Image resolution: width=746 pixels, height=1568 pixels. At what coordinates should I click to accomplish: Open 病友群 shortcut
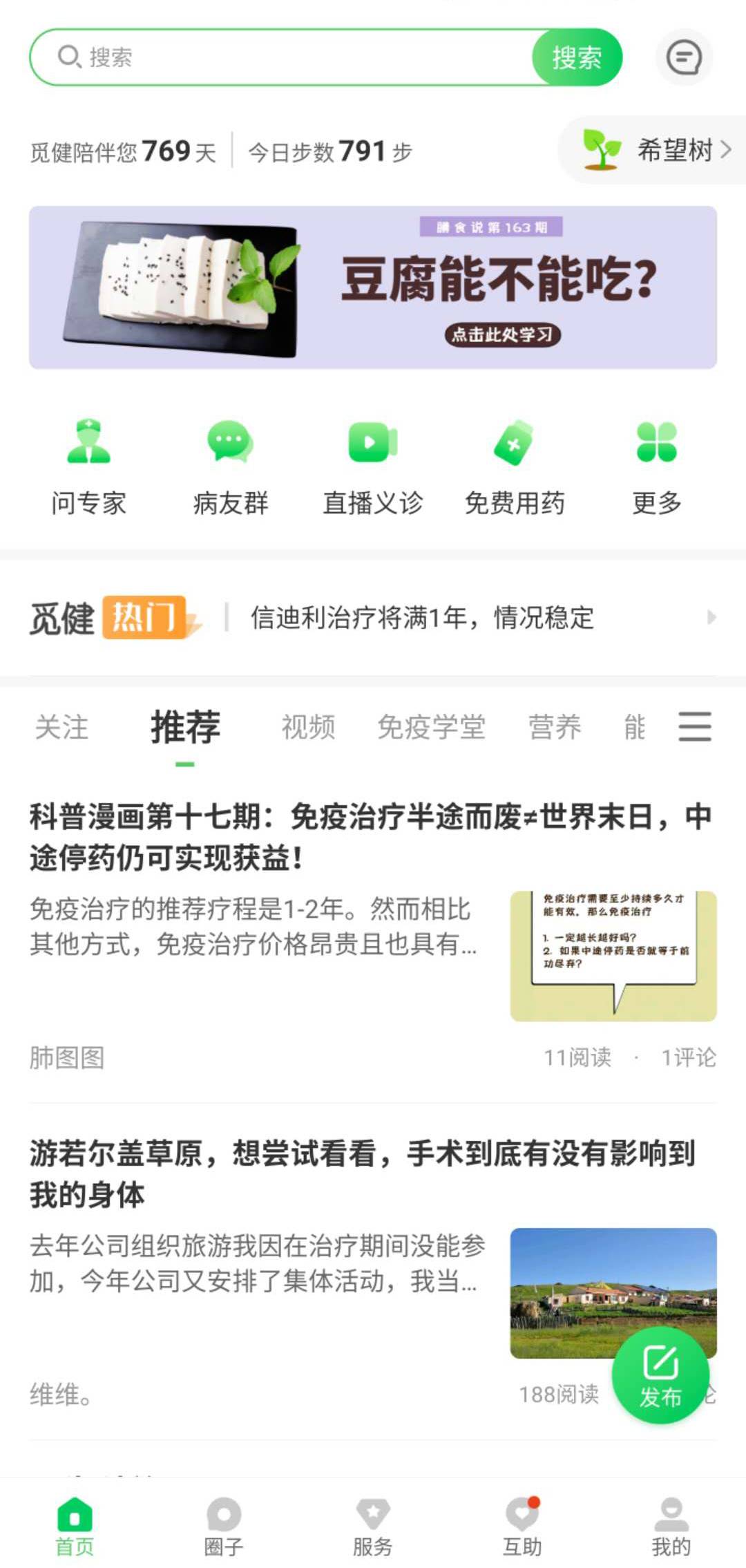[x=231, y=466]
